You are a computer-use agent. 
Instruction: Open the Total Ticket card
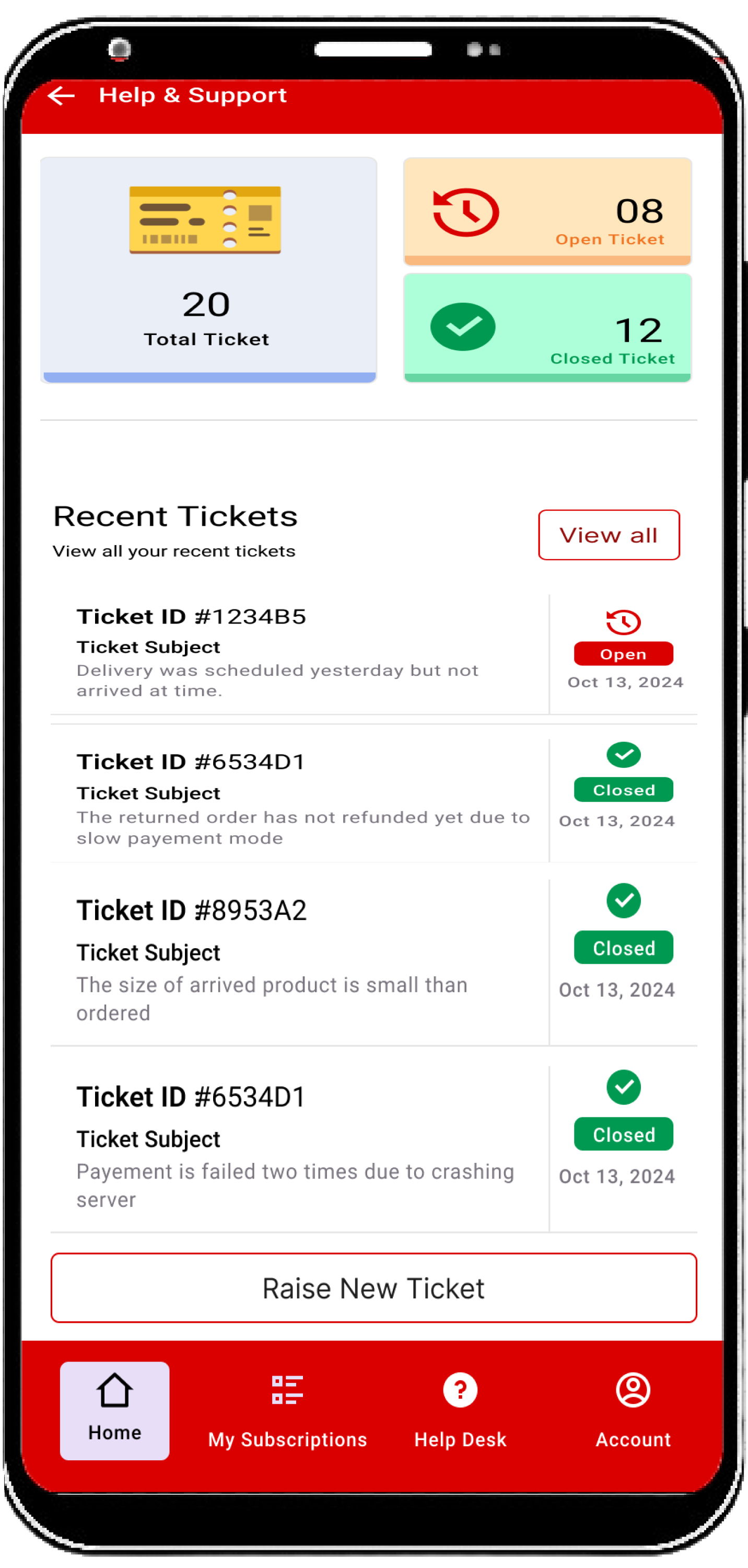coord(208,270)
